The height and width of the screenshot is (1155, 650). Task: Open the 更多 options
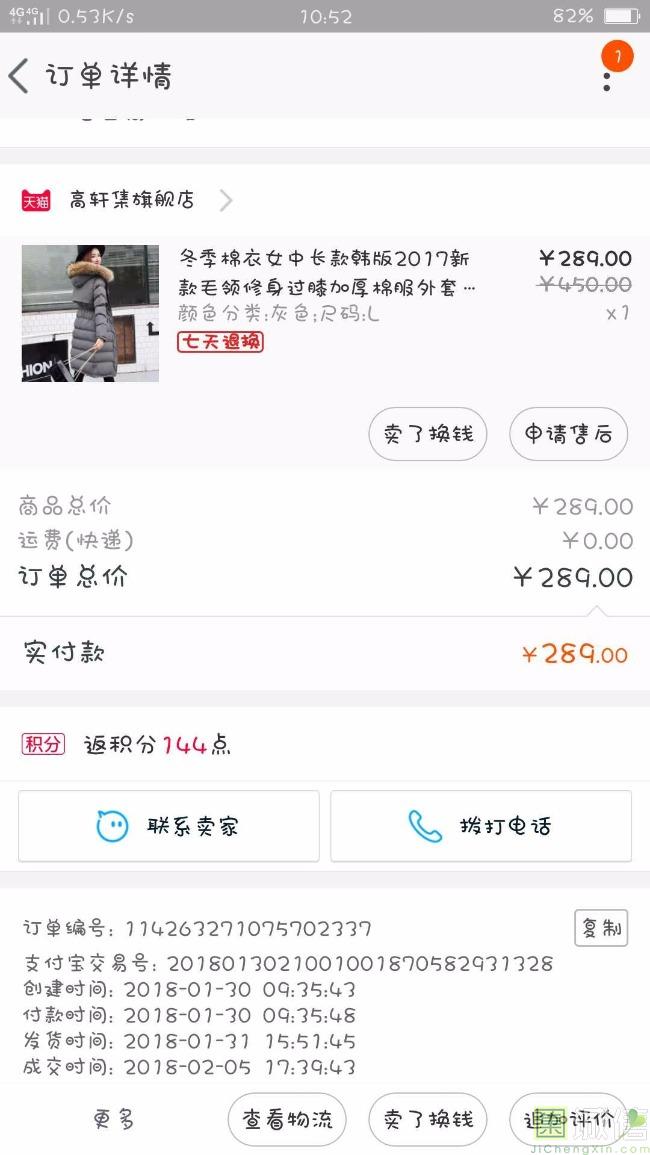pos(114,1119)
